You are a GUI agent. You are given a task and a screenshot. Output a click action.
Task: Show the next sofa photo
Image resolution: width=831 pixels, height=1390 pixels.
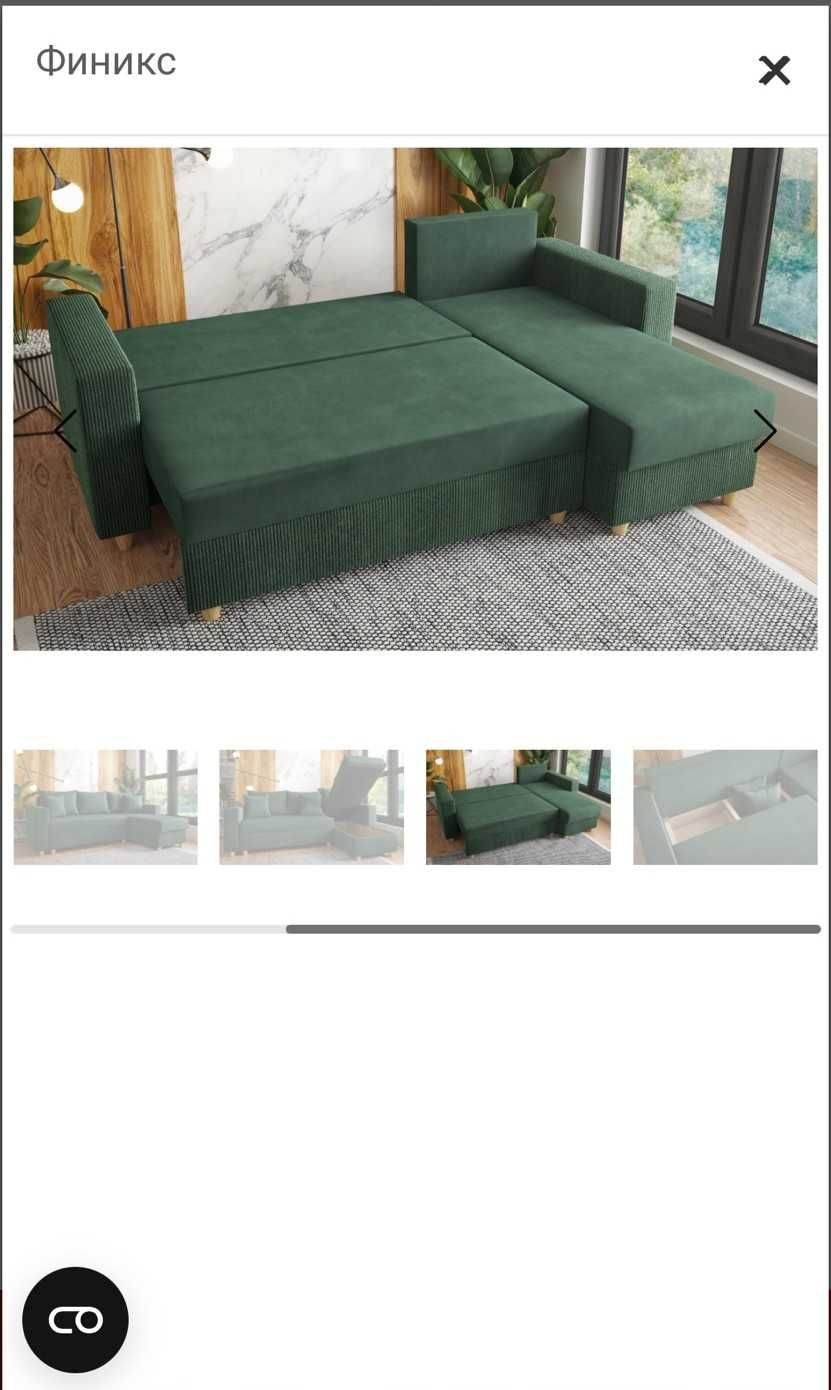(765, 431)
